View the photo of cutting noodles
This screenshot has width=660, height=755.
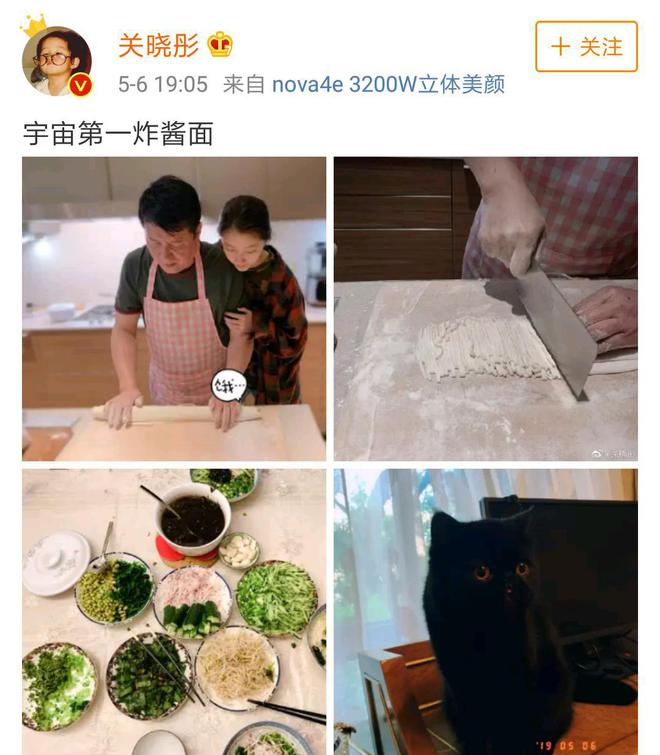486,308
